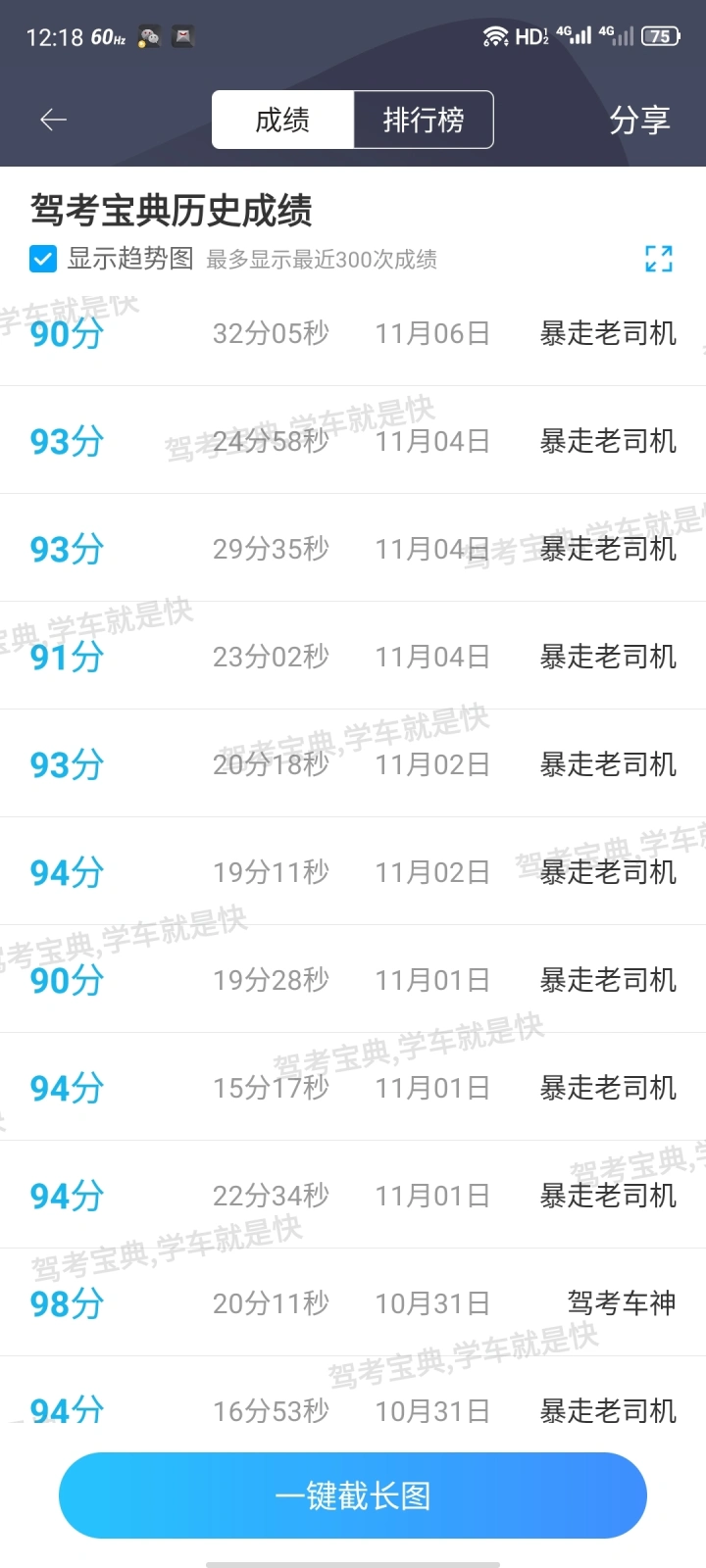Uncheck the 显示趋势图 checkbox
This screenshot has width=706, height=1568.
[x=43, y=259]
